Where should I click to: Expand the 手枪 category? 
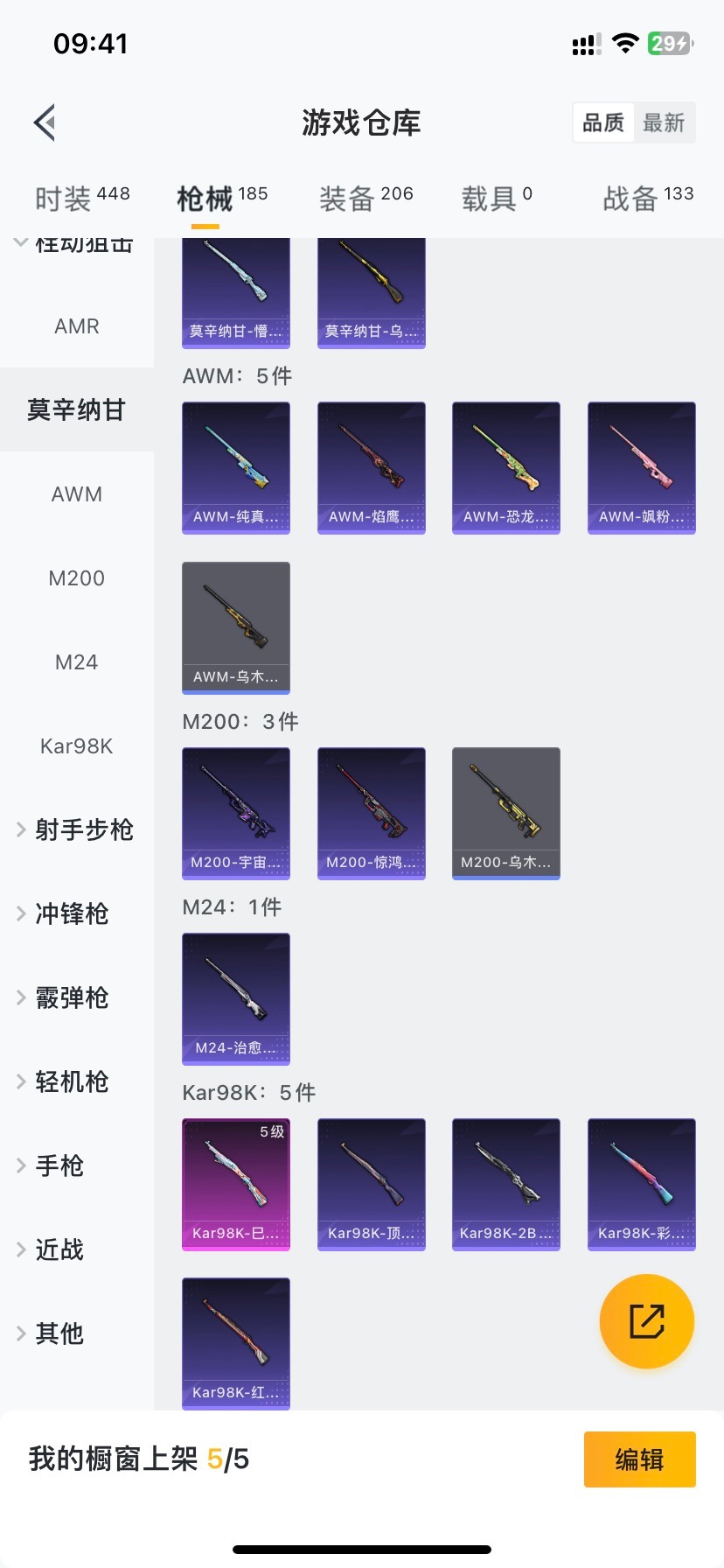coord(59,1165)
